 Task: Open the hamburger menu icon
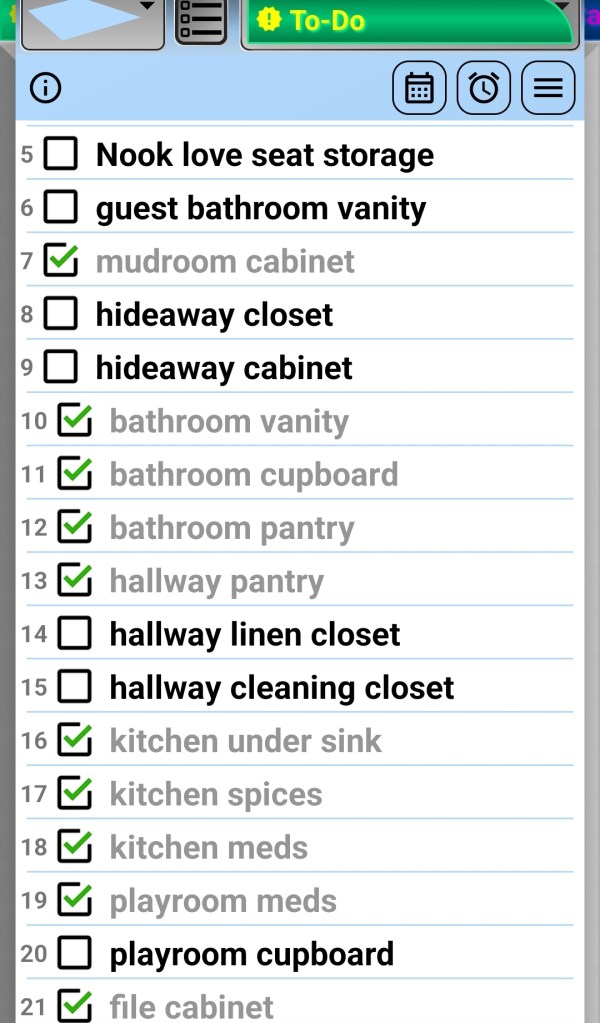[547, 88]
